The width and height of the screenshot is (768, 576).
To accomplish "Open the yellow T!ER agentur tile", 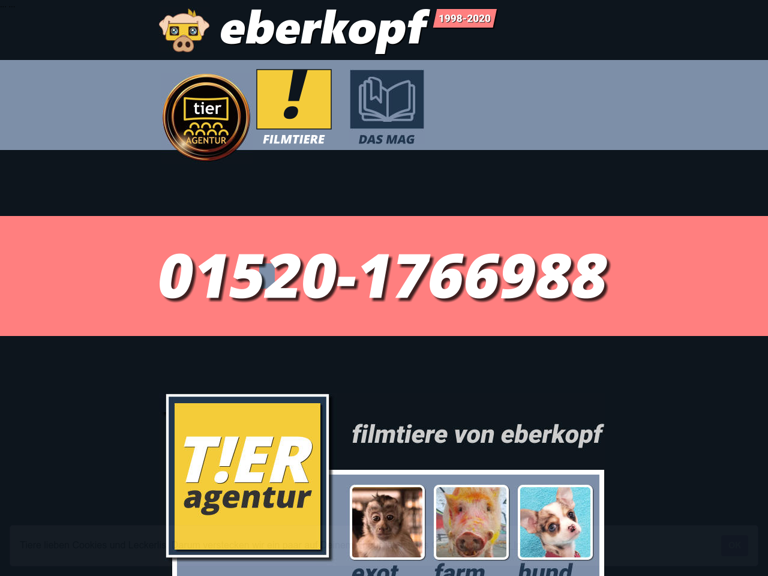I will [248, 475].
